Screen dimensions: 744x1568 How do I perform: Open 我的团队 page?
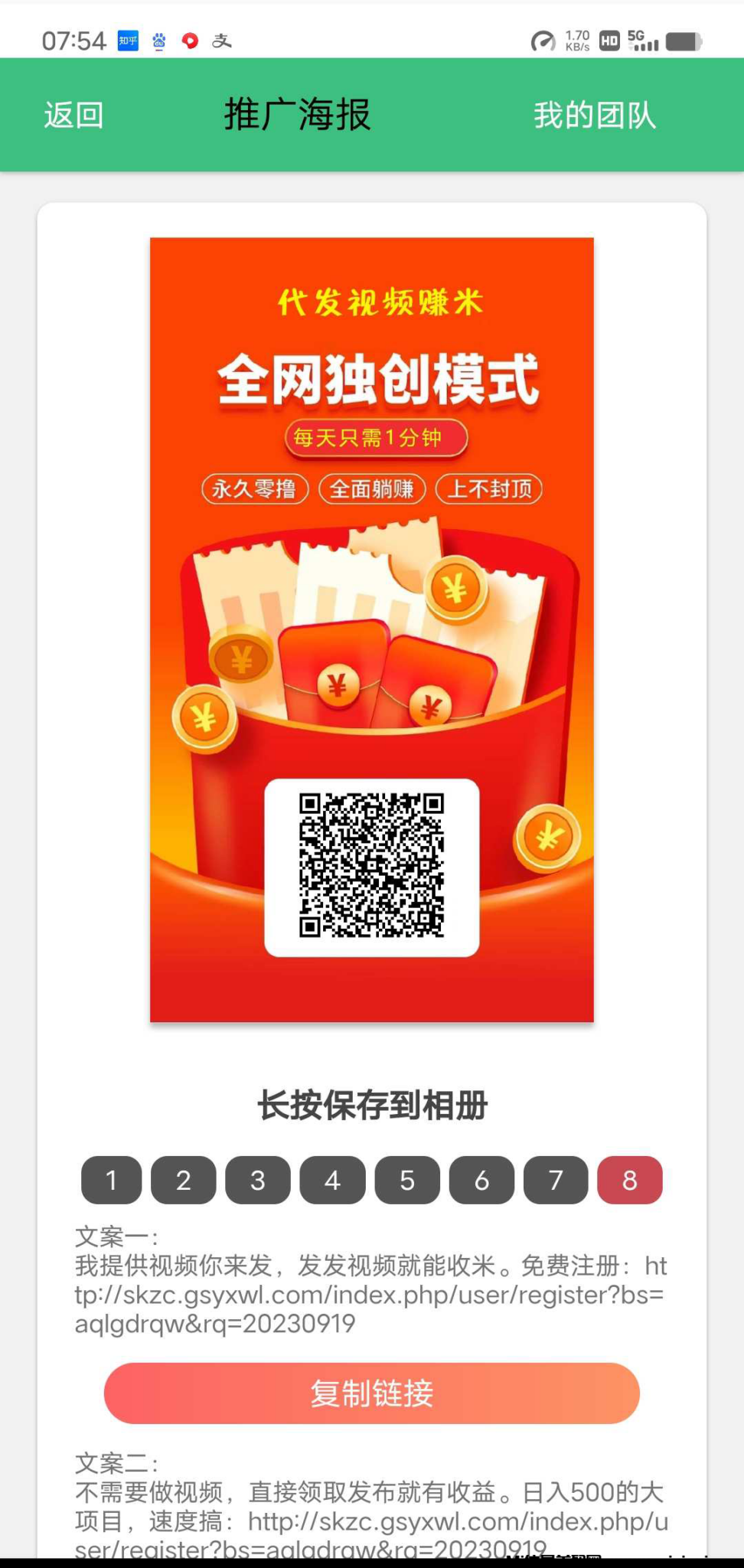coord(595,116)
